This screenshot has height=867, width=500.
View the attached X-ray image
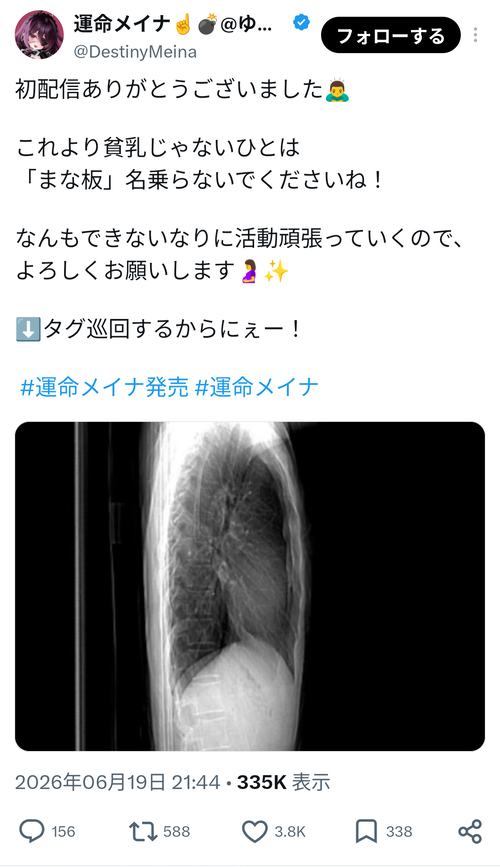250,586
